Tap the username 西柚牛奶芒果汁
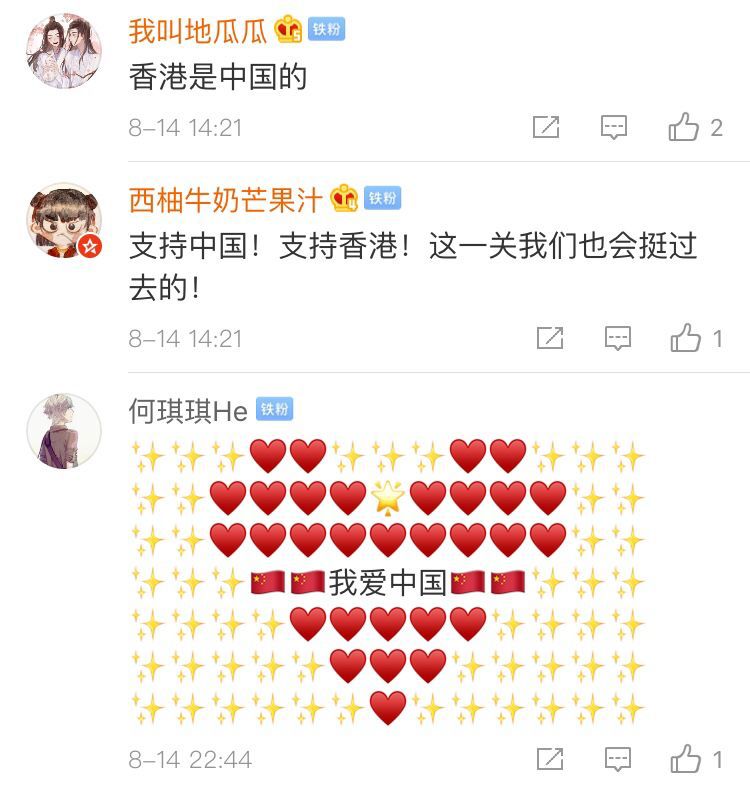 pos(226,199)
